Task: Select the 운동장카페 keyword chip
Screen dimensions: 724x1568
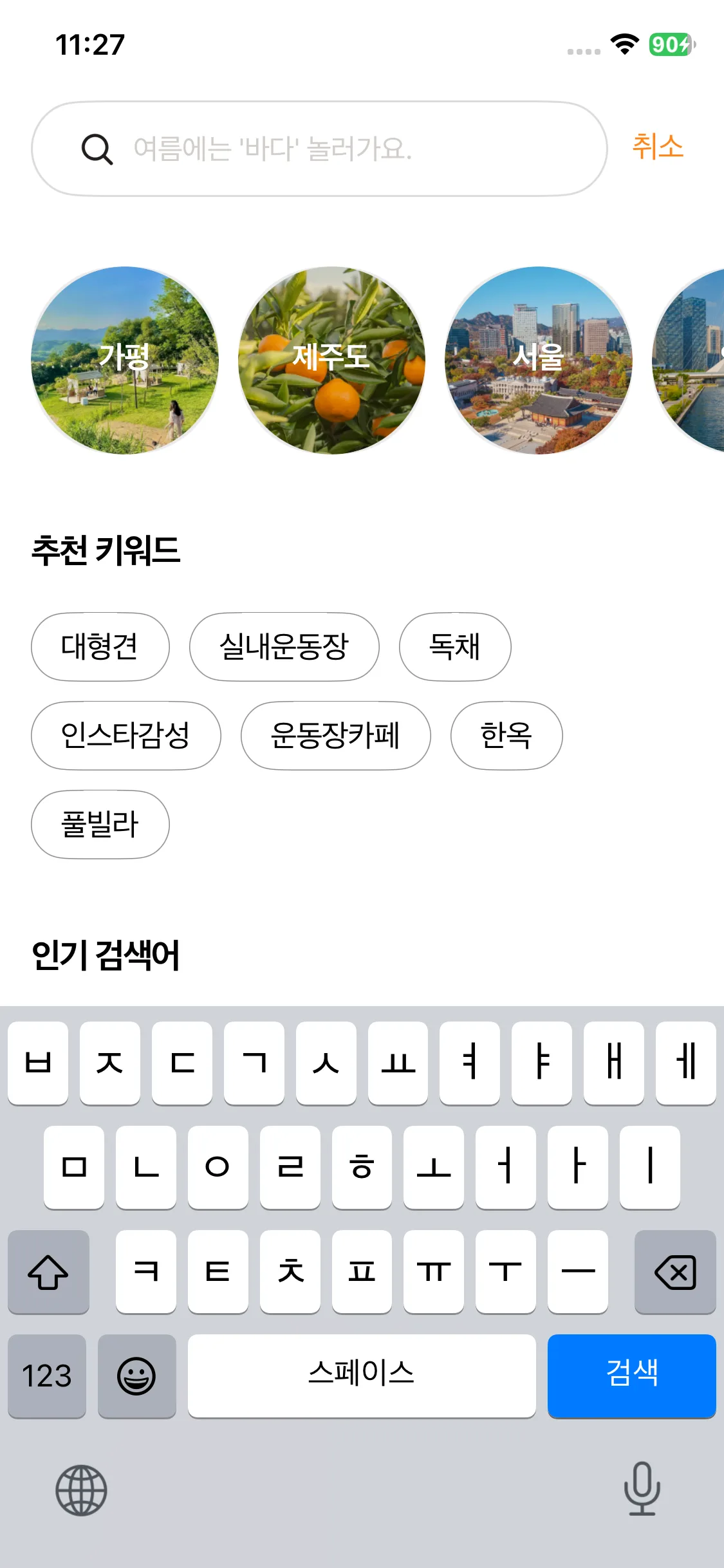Action: pyautogui.click(x=335, y=735)
